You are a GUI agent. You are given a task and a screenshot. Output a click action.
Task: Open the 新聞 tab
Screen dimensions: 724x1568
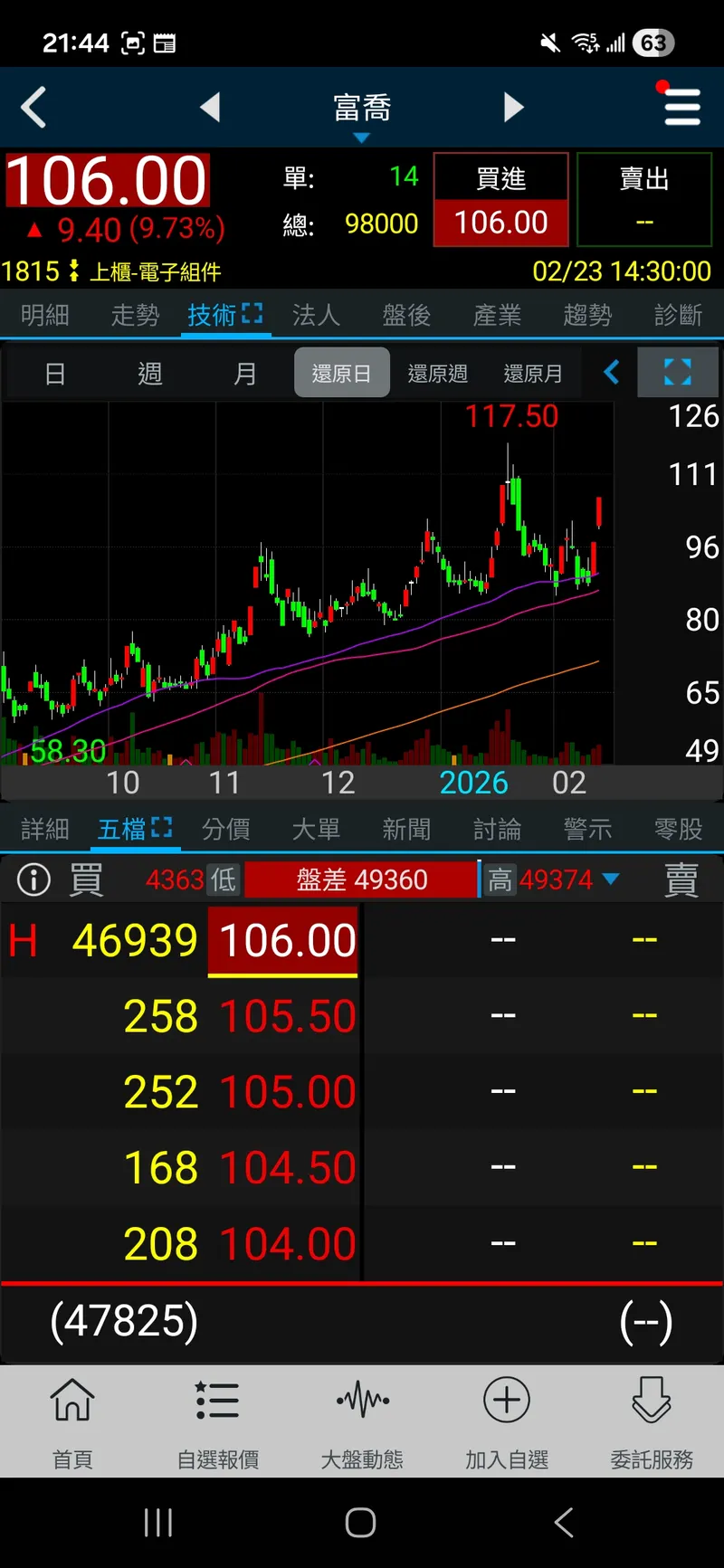pyautogui.click(x=406, y=829)
